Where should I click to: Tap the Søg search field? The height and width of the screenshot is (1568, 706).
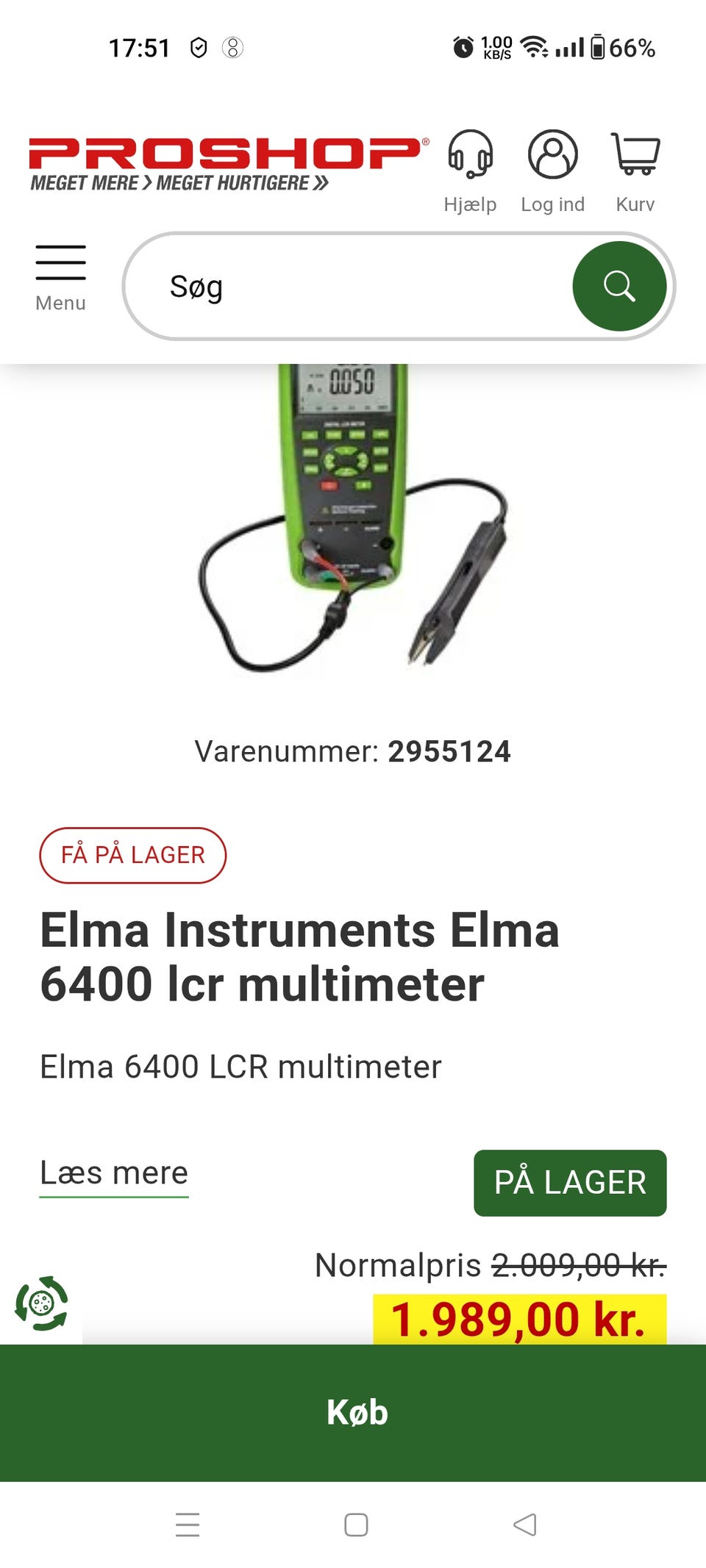353,287
